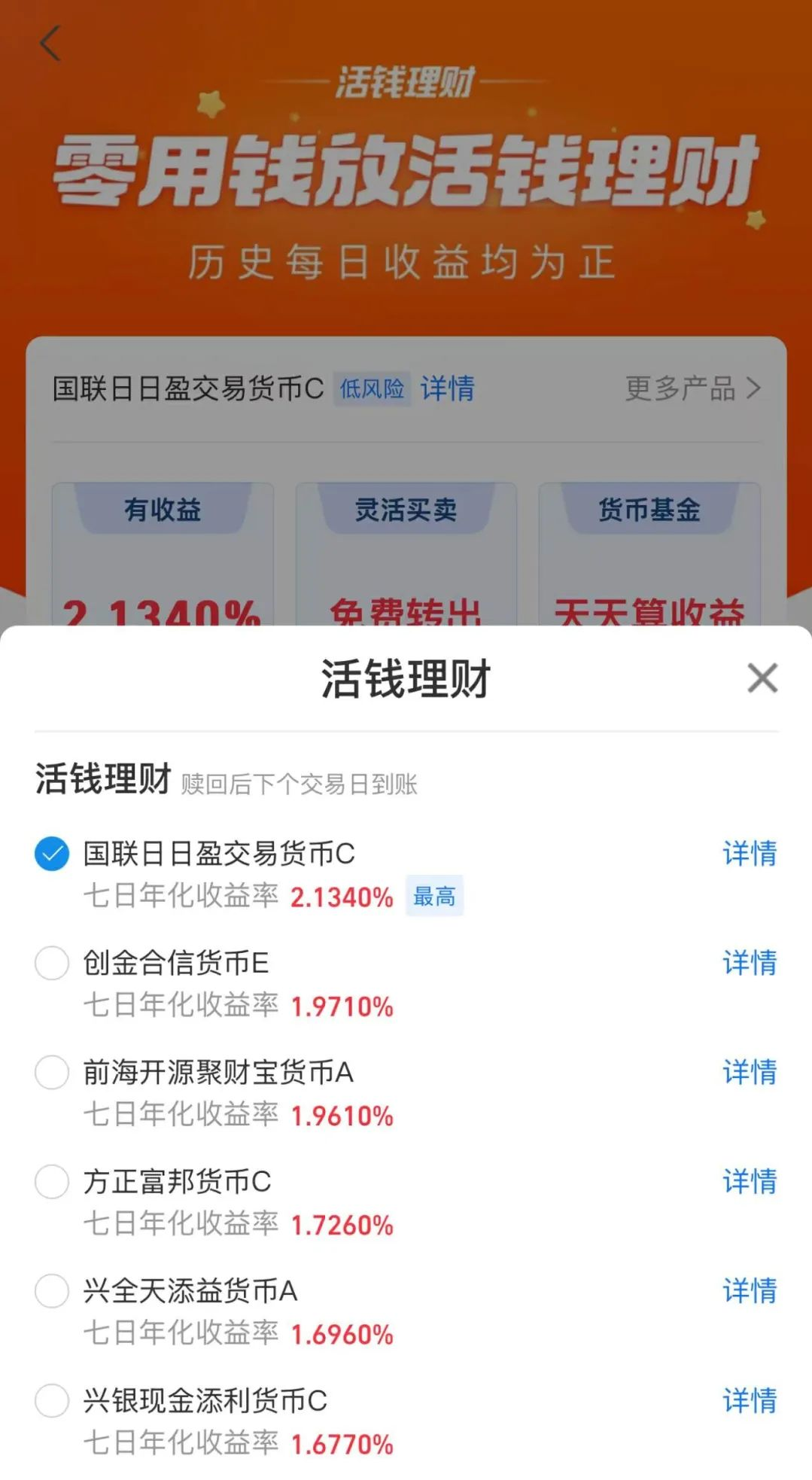Choose 兴银现金添利货币C fund
Image resolution: width=812 pixels, height=1480 pixels.
coord(52,1400)
